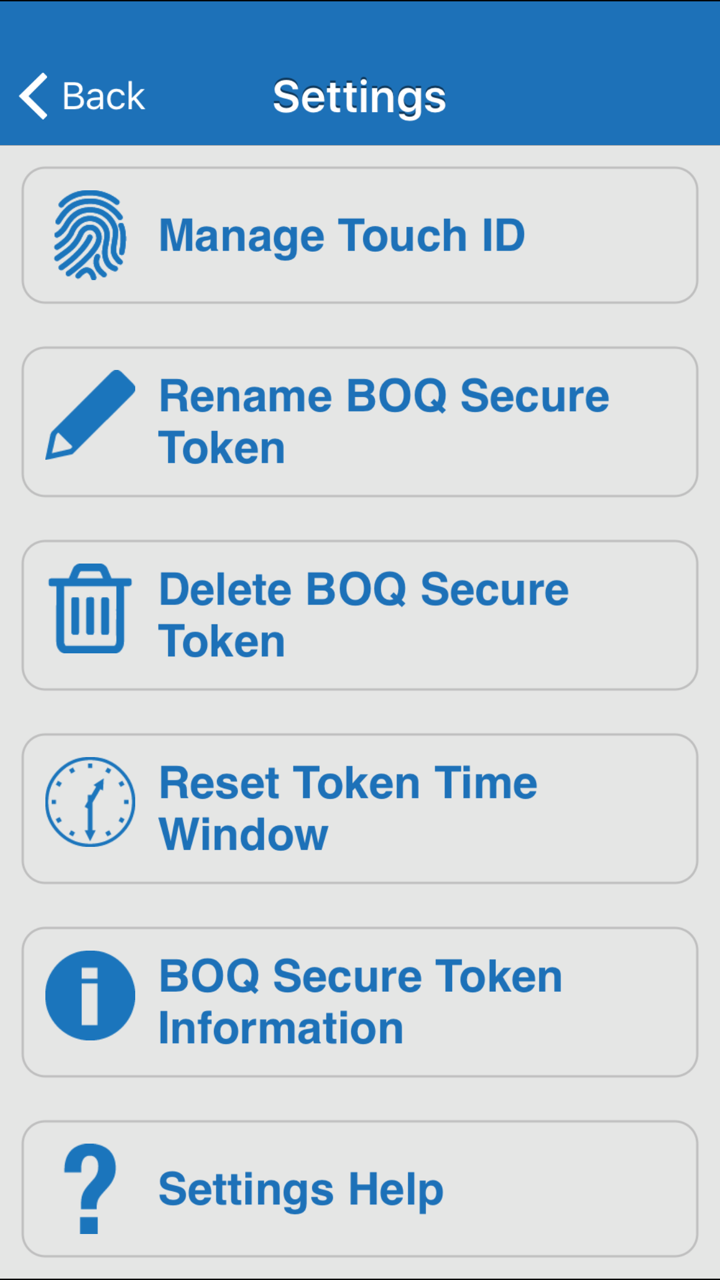Tap Reset Token Time Window
Viewport: 720px width, 1280px height.
pos(360,809)
